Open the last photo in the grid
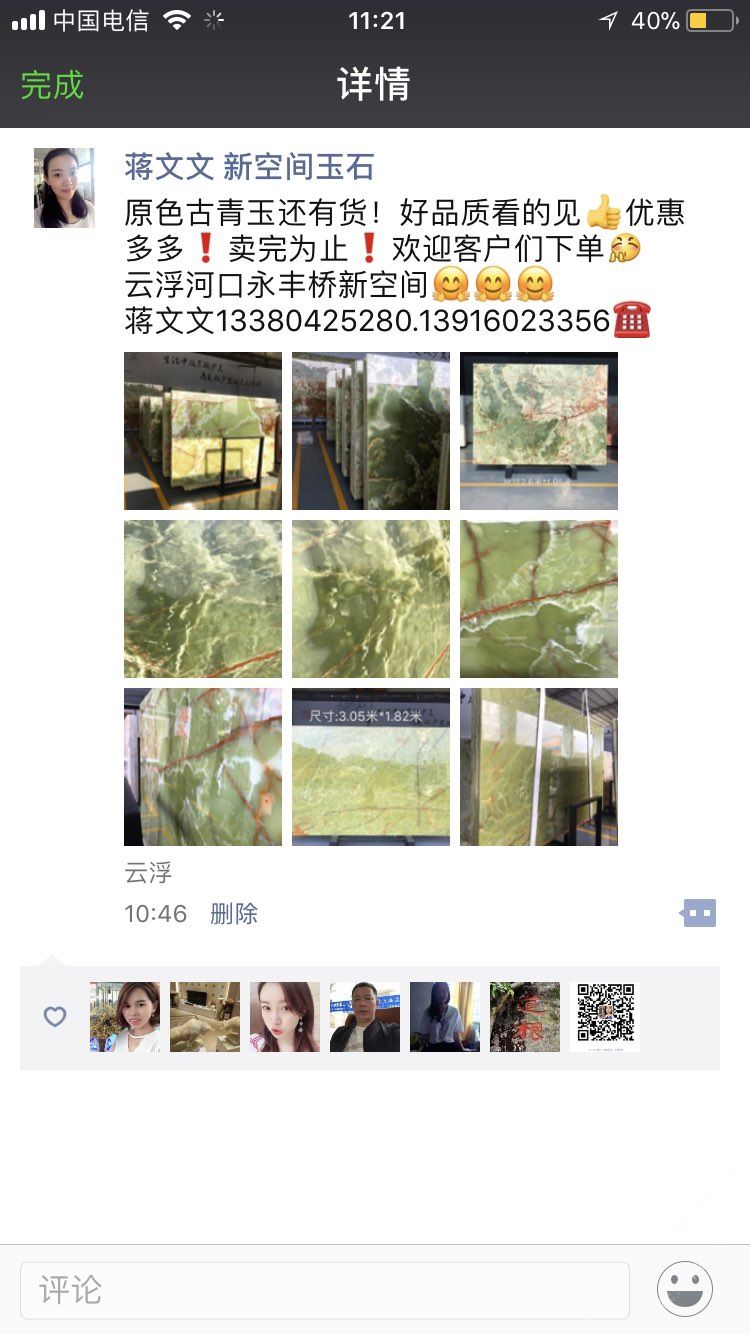This screenshot has width=750, height=1334. tap(539, 767)
